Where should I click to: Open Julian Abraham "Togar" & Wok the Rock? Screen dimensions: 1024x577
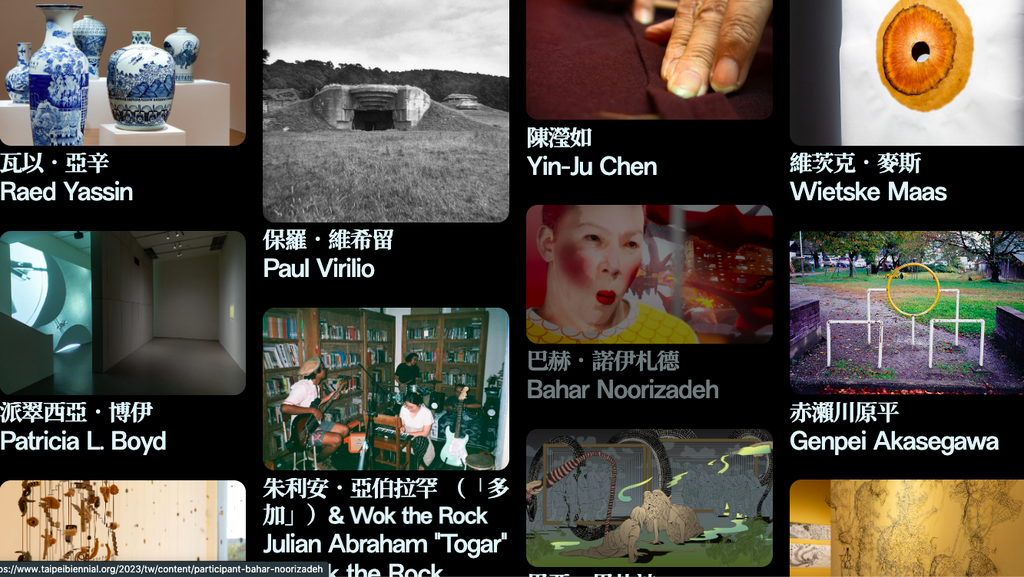[x=385, y=388]
